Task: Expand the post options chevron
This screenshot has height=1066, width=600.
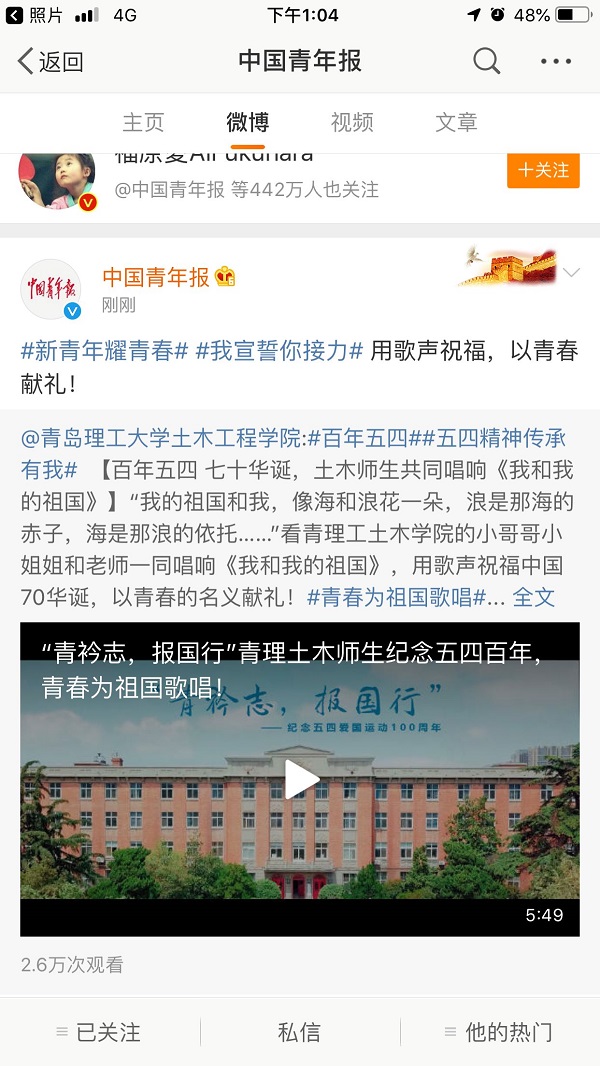Action: [571, 273]
